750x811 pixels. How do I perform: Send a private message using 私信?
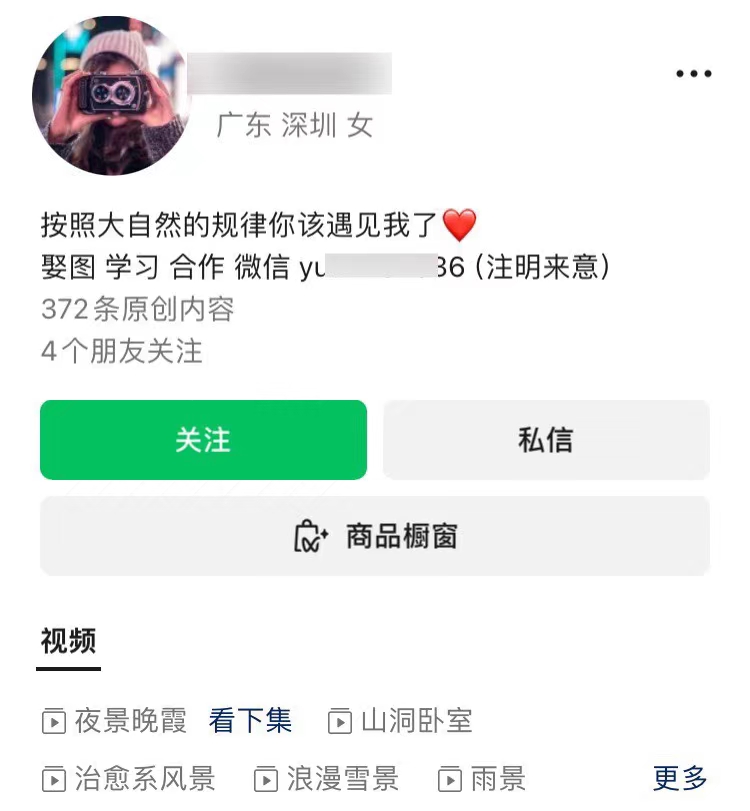(x=547, y=440)
